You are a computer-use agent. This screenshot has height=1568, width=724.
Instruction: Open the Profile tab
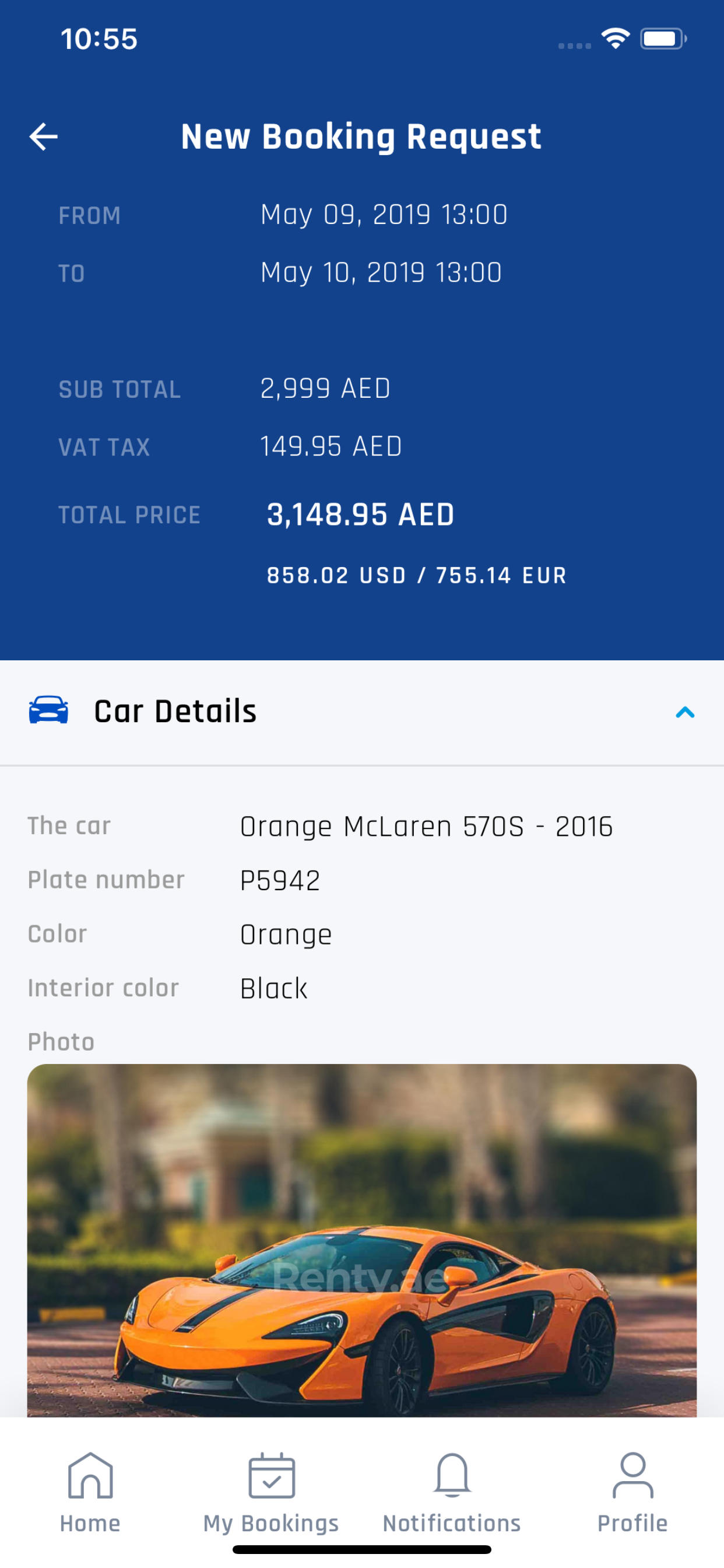pyautogui.click(x=632, y=1493)
